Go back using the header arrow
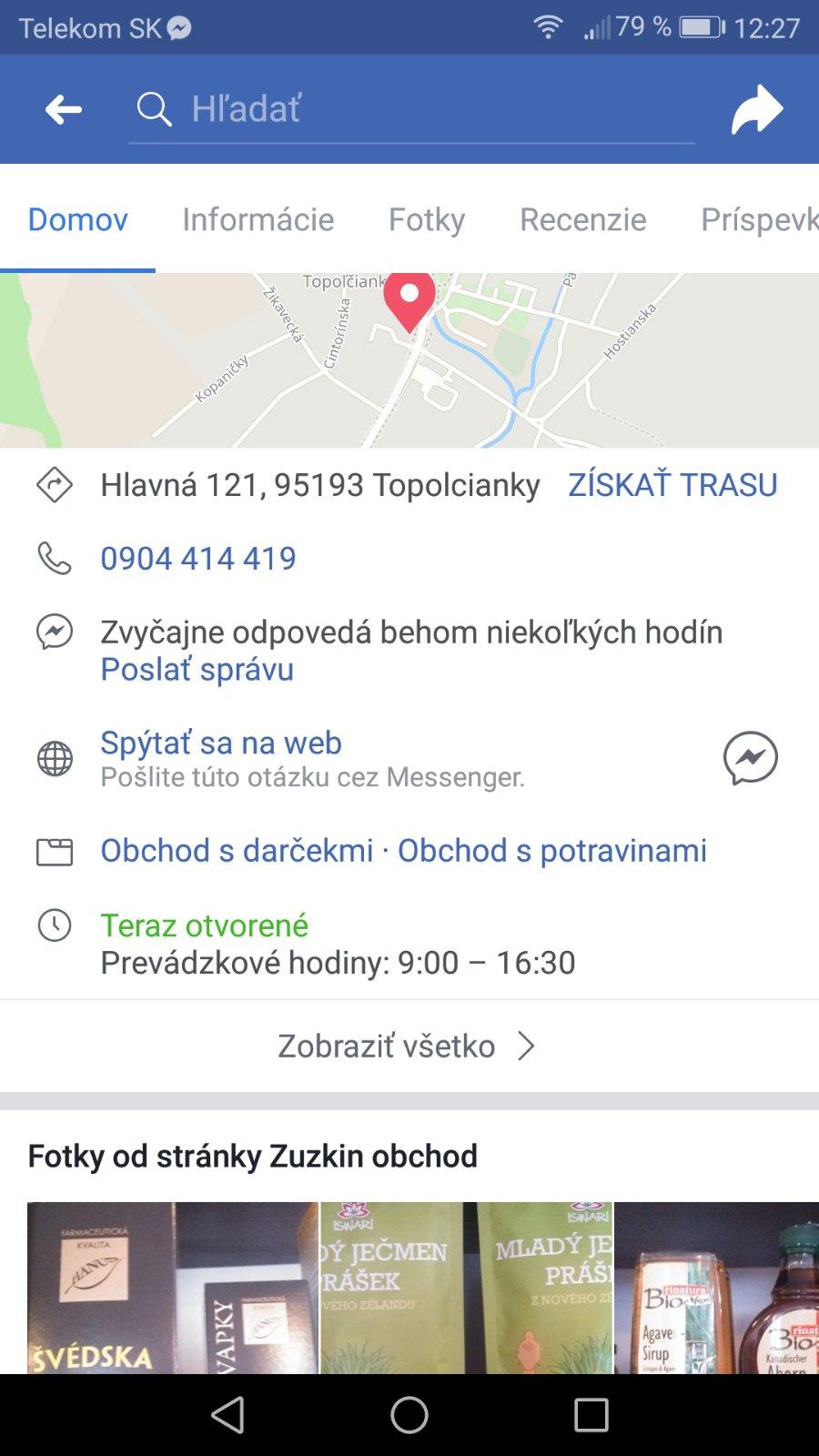The width and height of the screenshot is (819, 1456). click(64, 110)
